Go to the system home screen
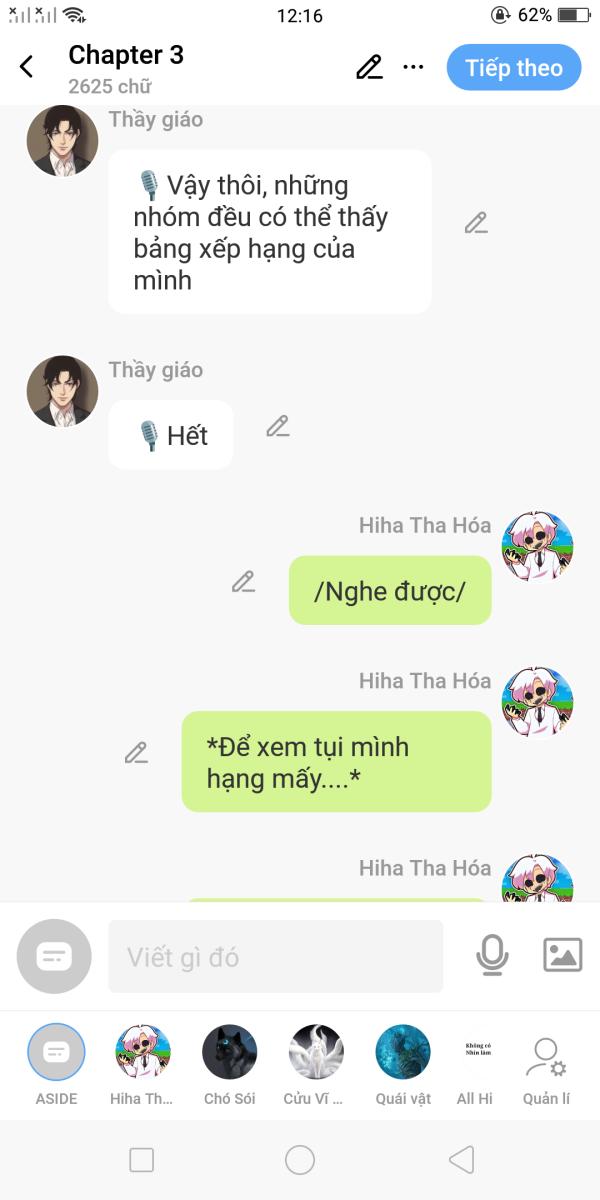Viewport: 600px width, 1200px height. (x=300, y=1159)
